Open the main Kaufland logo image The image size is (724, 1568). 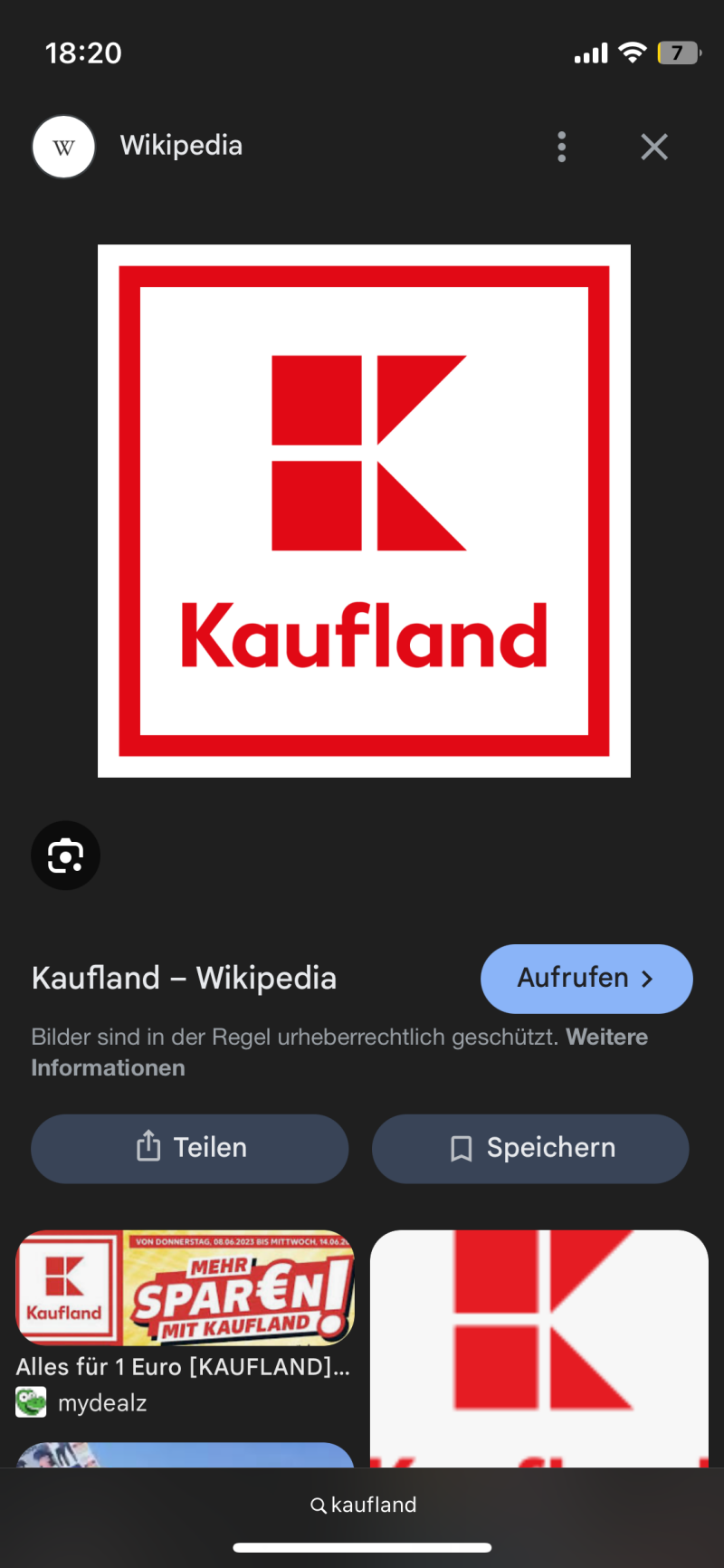click(x=364, y=511)
